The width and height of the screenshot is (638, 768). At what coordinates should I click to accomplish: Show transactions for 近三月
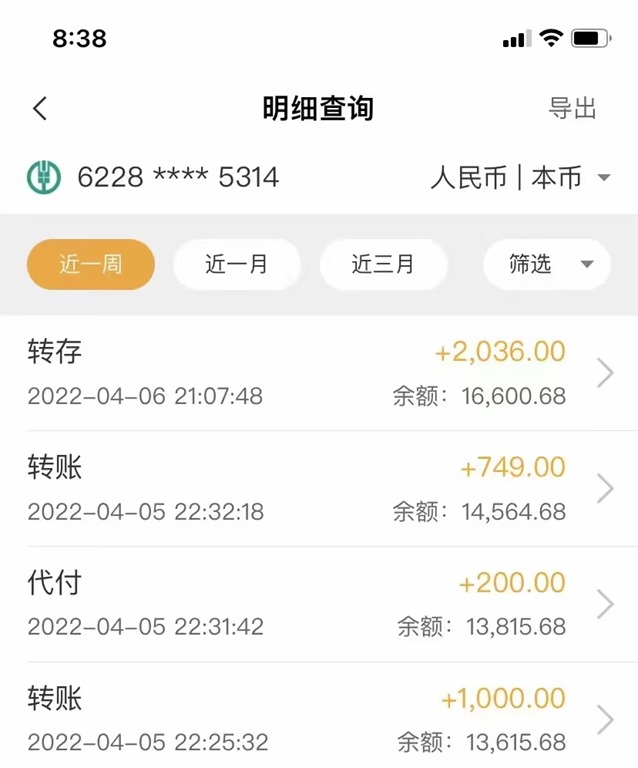coord(383,264)
